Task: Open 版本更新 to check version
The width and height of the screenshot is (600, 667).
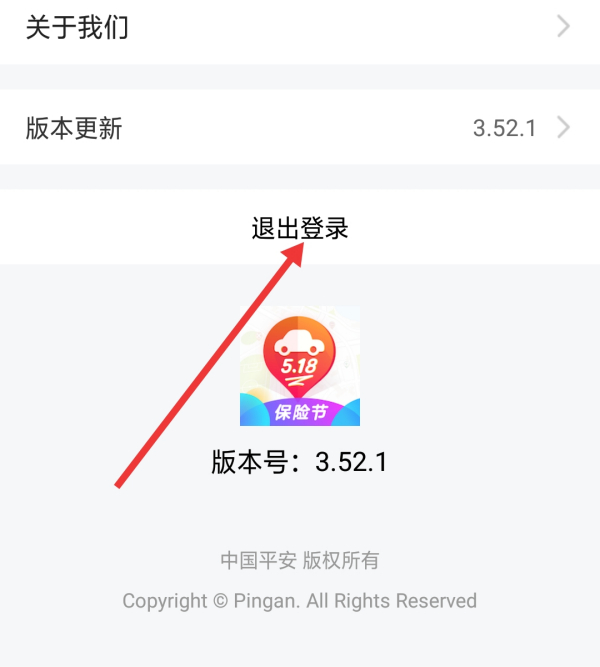Action: [300, 128]
